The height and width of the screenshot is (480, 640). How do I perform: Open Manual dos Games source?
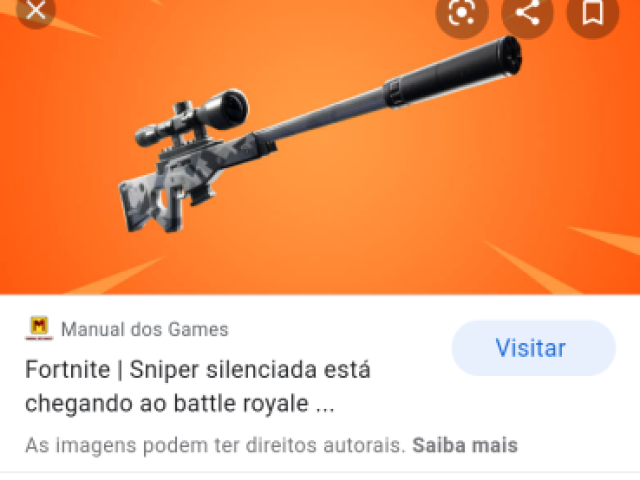144,329
